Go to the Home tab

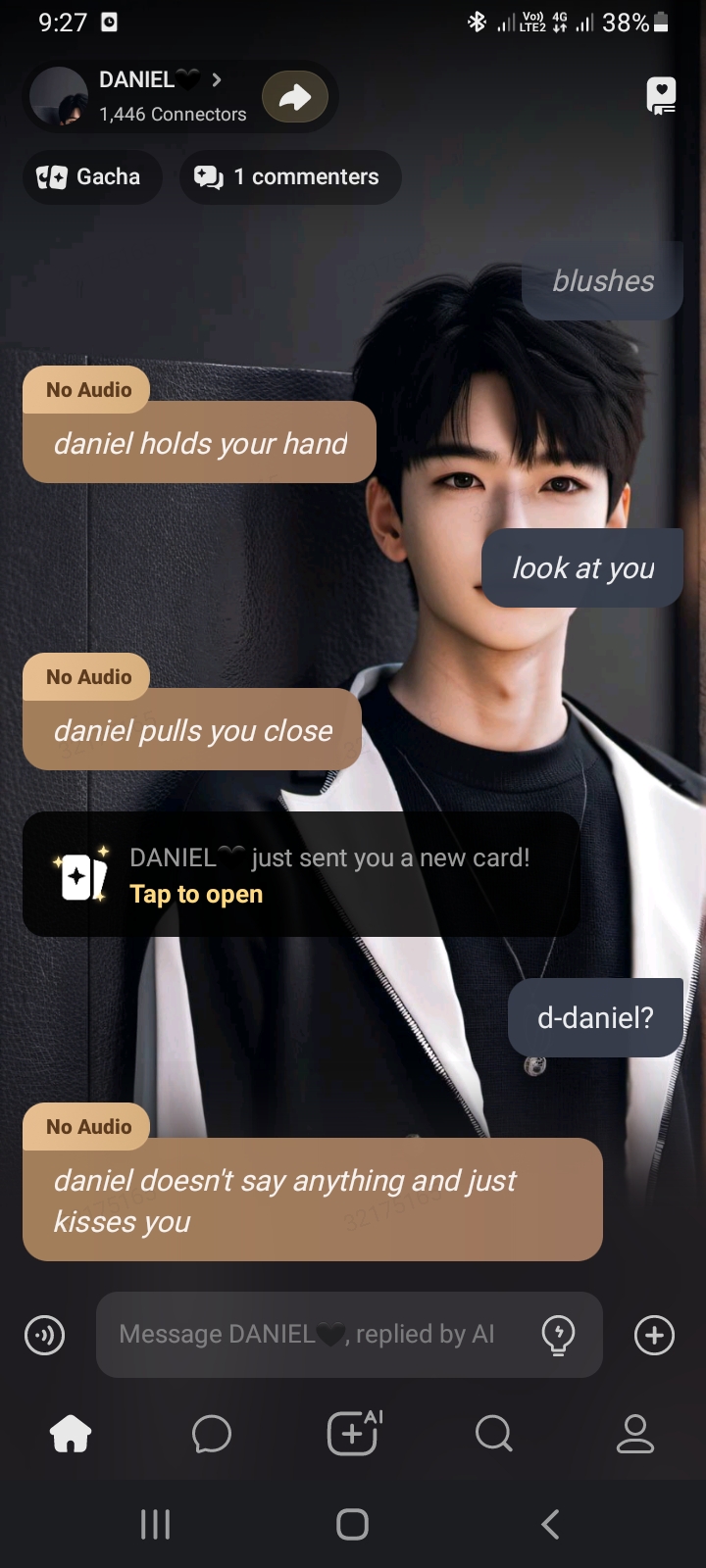pyautogui.click(x=71, y=1435)
